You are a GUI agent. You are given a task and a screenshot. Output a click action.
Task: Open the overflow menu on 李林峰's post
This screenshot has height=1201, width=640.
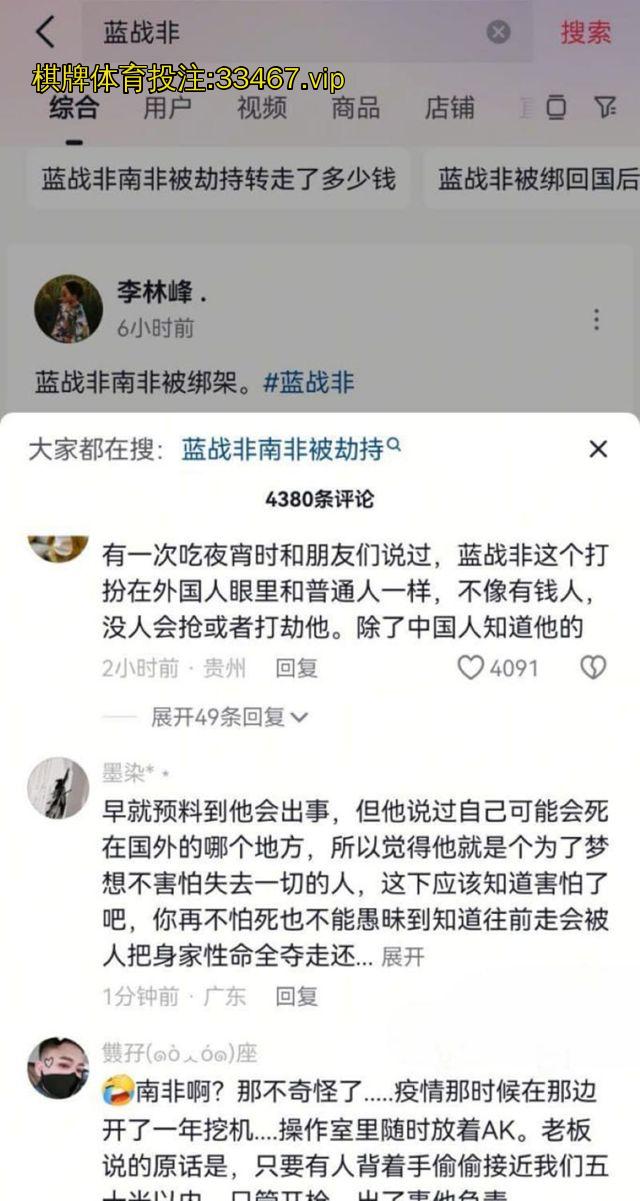596,320
